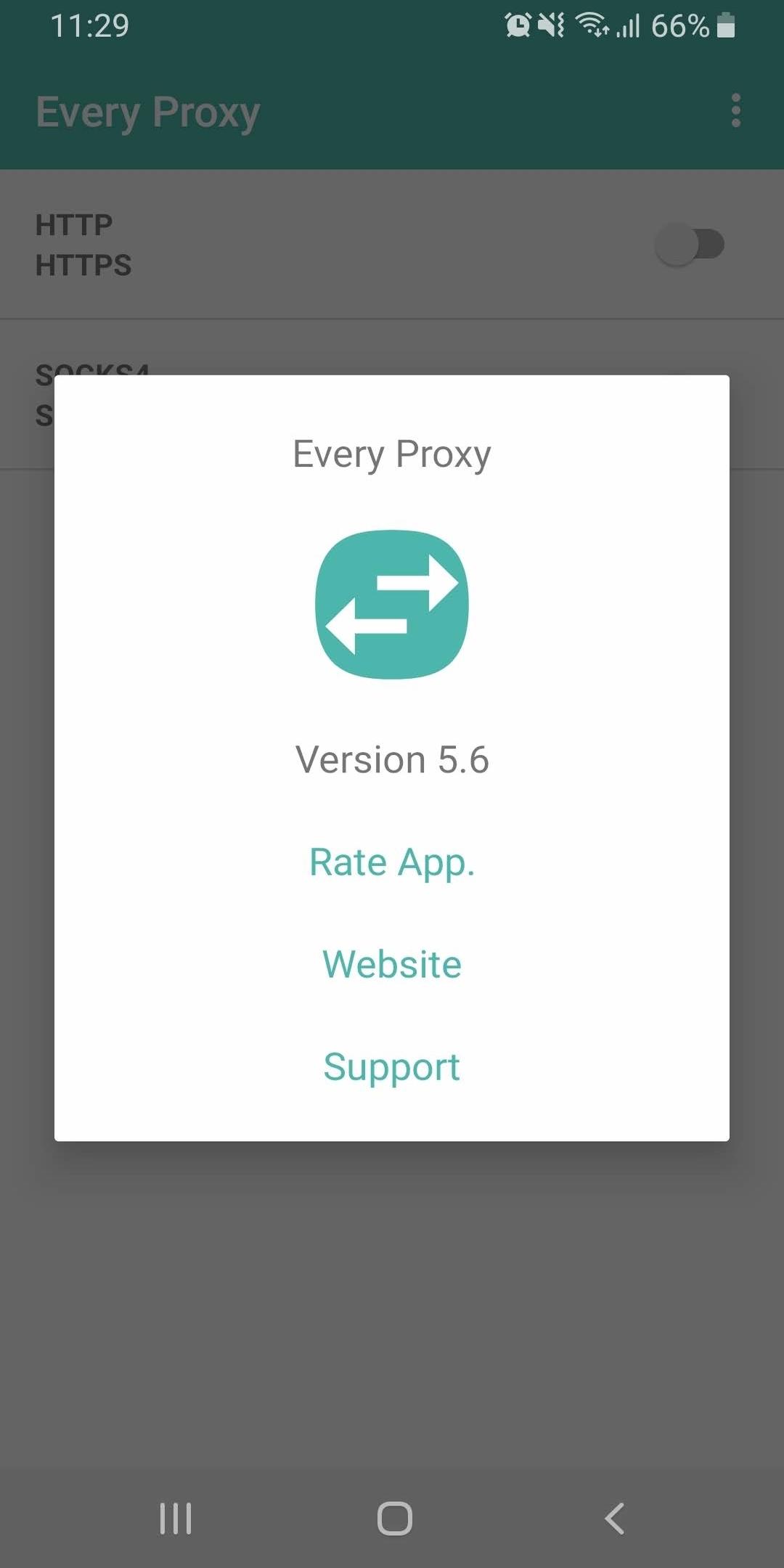Open the Website link
This screenshot has height=1568, width=784.
[x=392, y=965]
